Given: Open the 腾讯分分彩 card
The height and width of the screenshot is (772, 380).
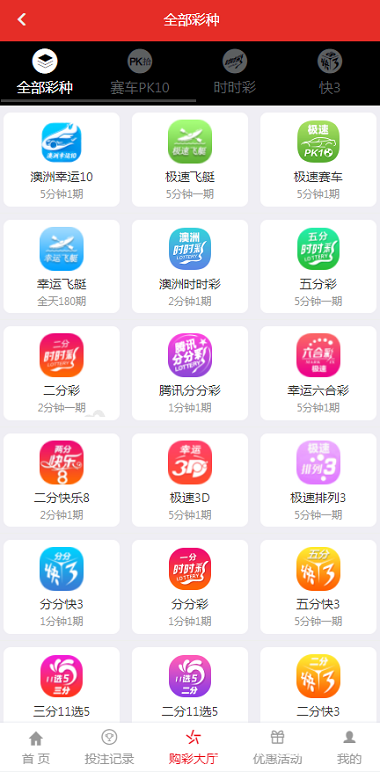Looking at the screenshot, I should [x=190, y=373].
